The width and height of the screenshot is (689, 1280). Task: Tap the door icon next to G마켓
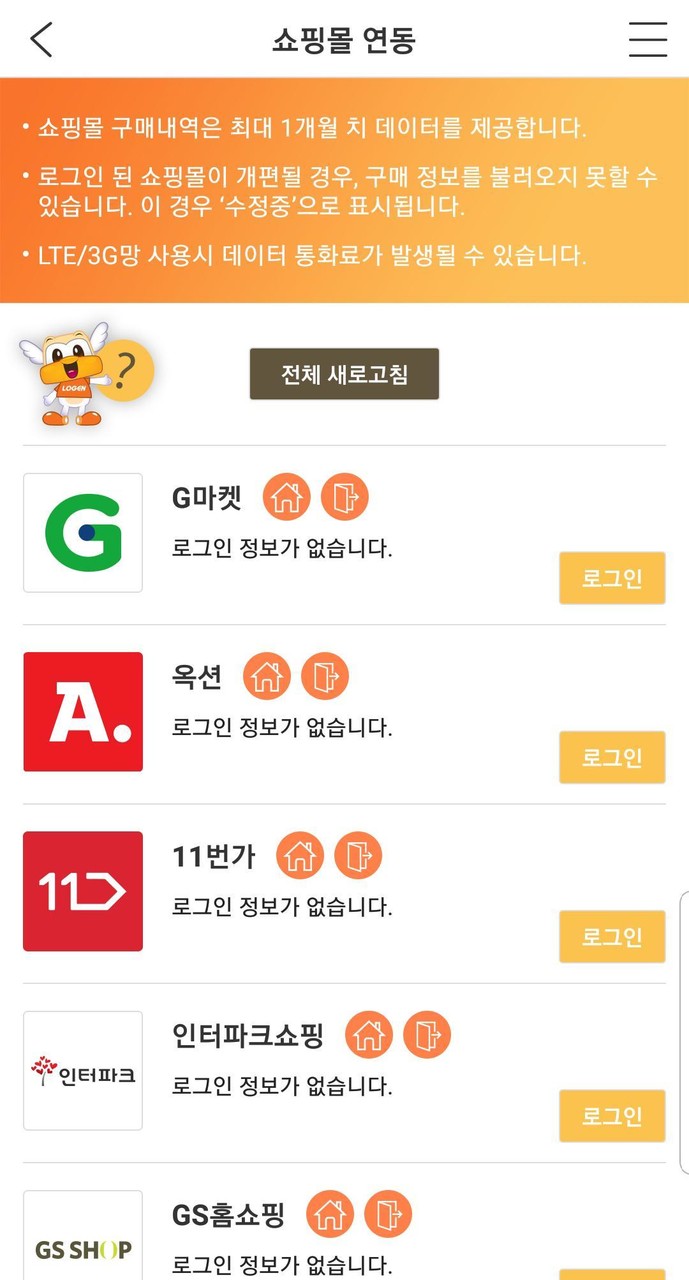(x=345, y=497)
